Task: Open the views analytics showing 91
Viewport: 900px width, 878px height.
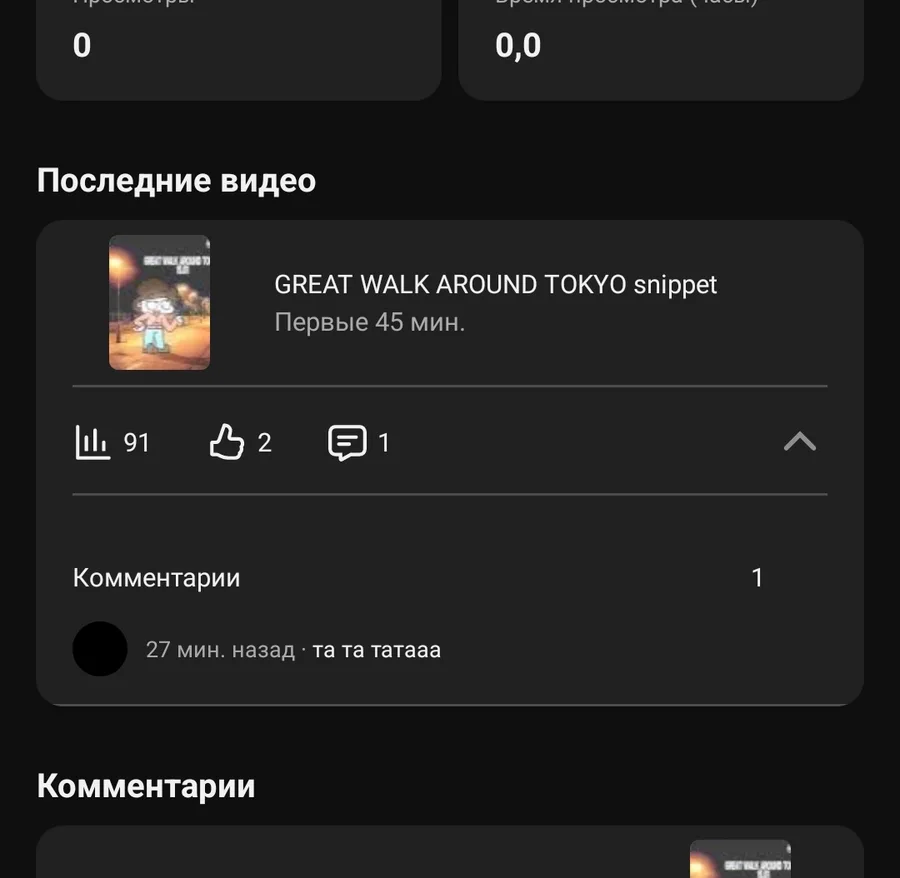Action: pyautogui.click(x=112, y=442)
